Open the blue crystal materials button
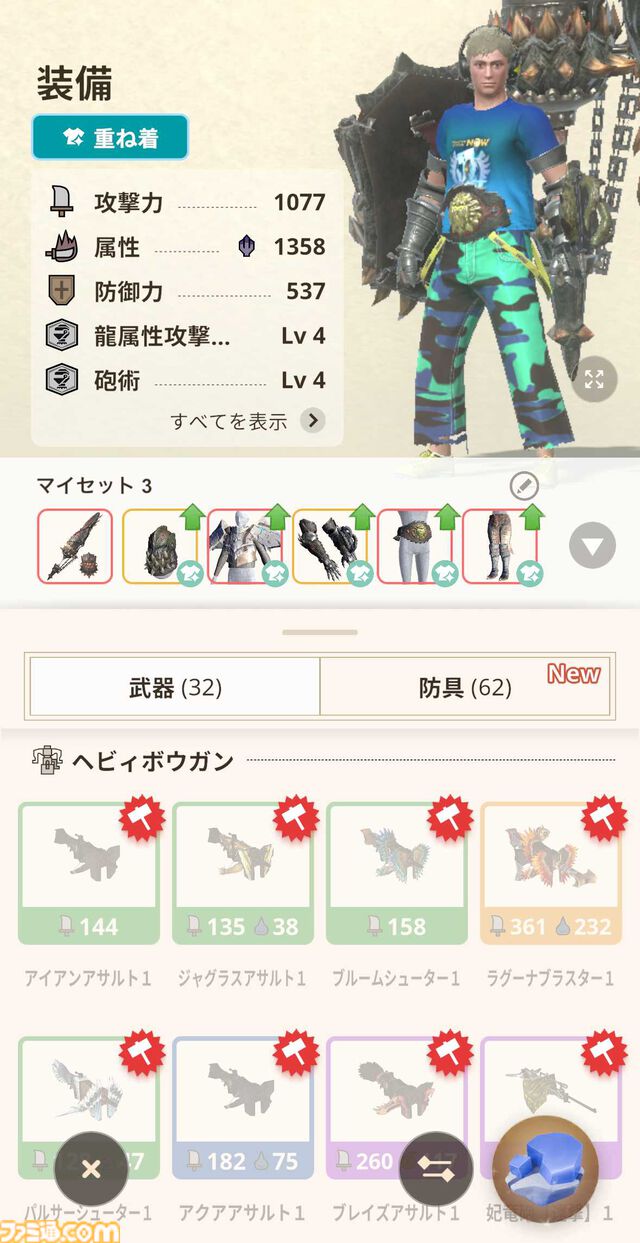 545,1168
